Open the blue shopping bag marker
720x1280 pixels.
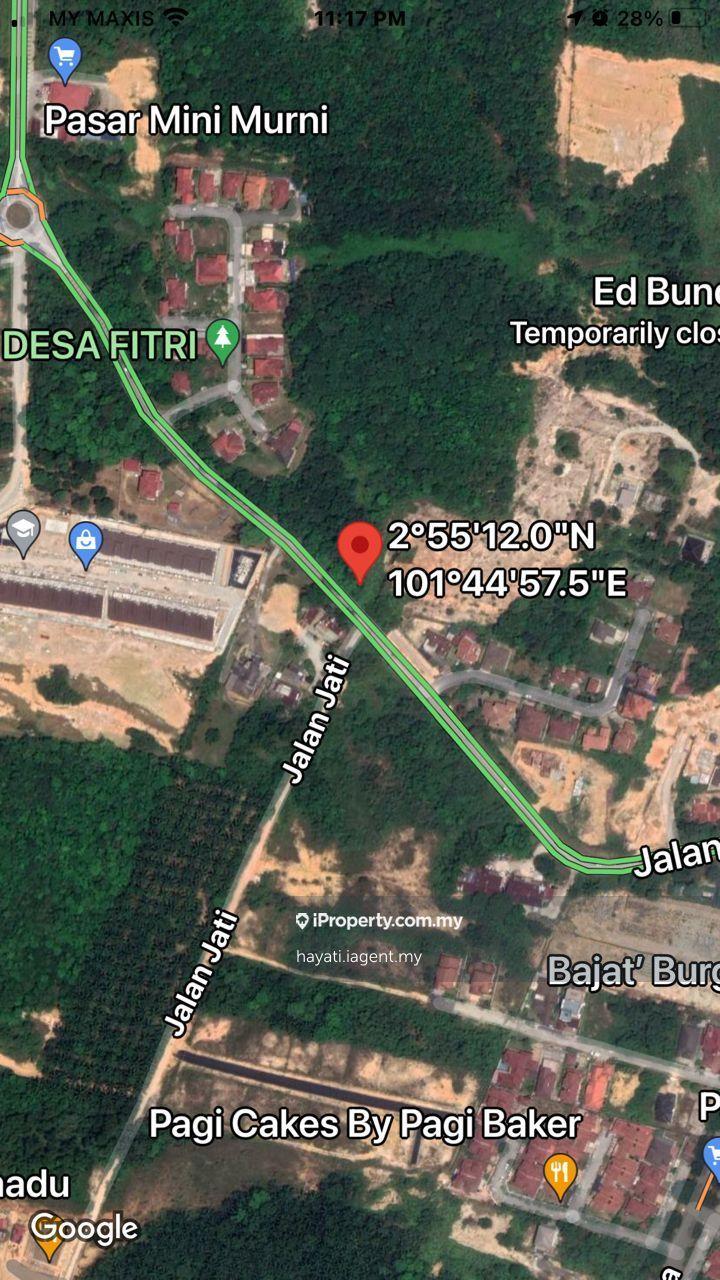pyautogui.click(x=86, y=542)
